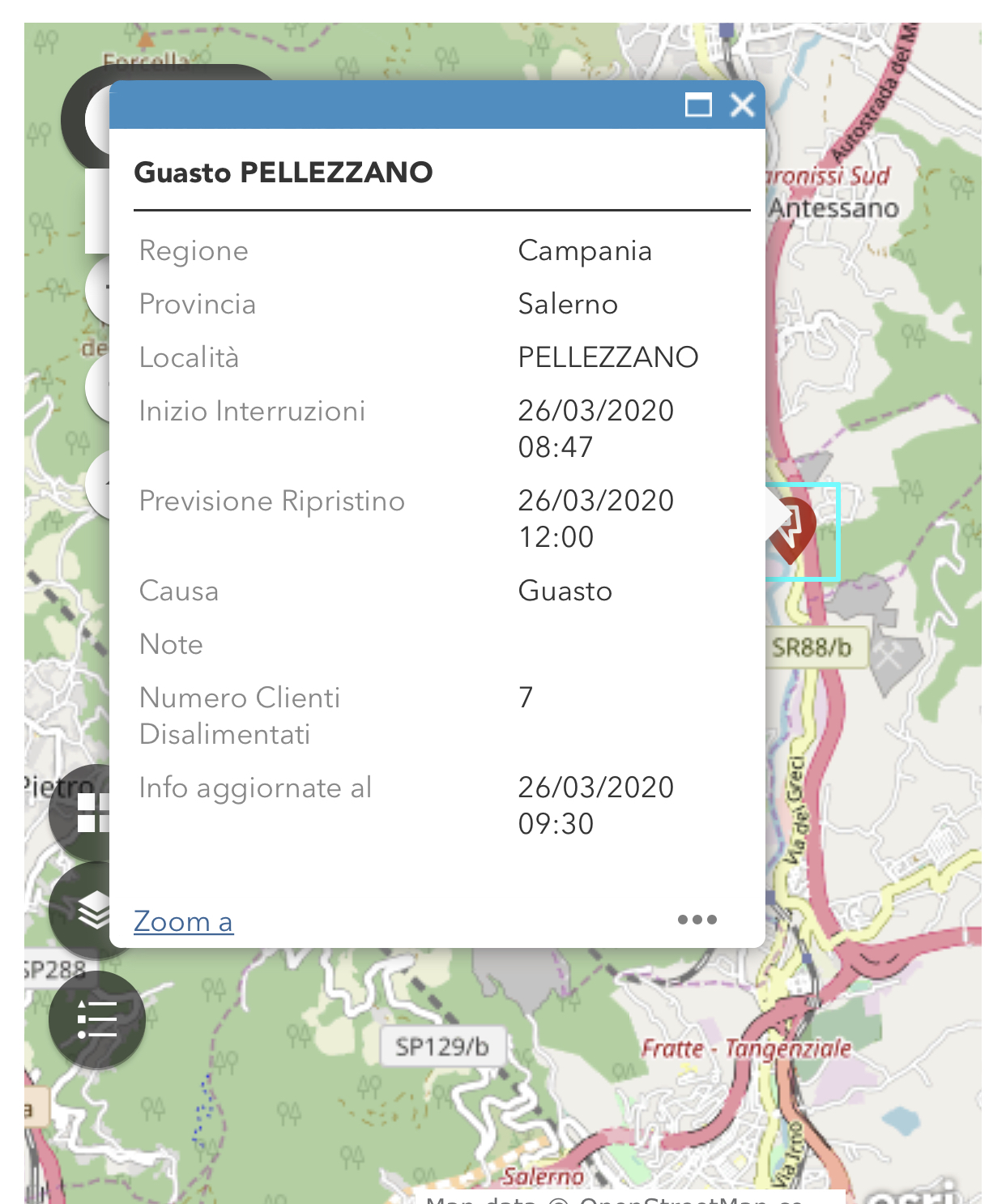Click the SR88/b road shield label
The image size is (1006, 1204).
click(812, 648)
